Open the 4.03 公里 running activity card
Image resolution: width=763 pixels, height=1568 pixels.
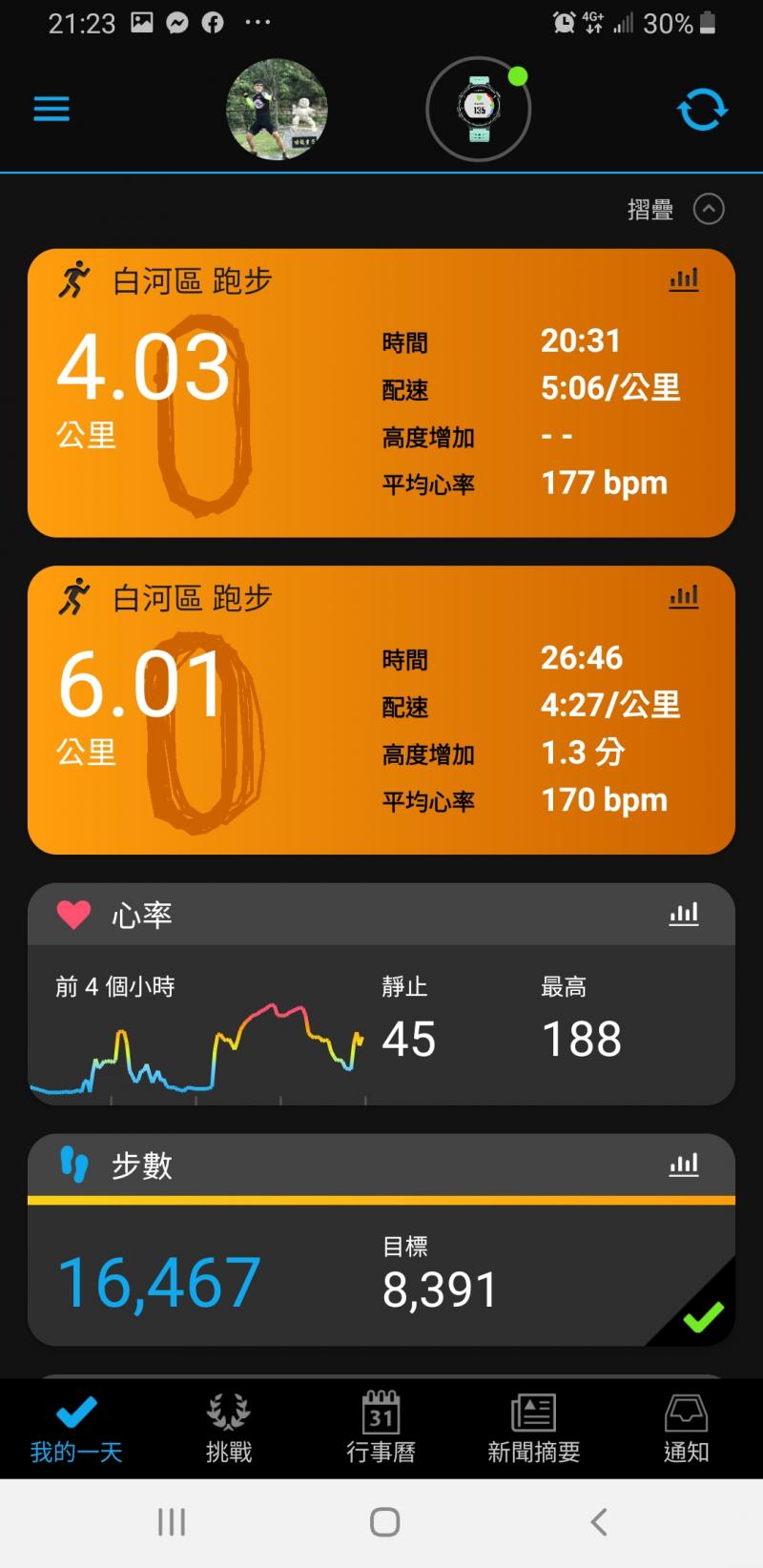[381, 410]
